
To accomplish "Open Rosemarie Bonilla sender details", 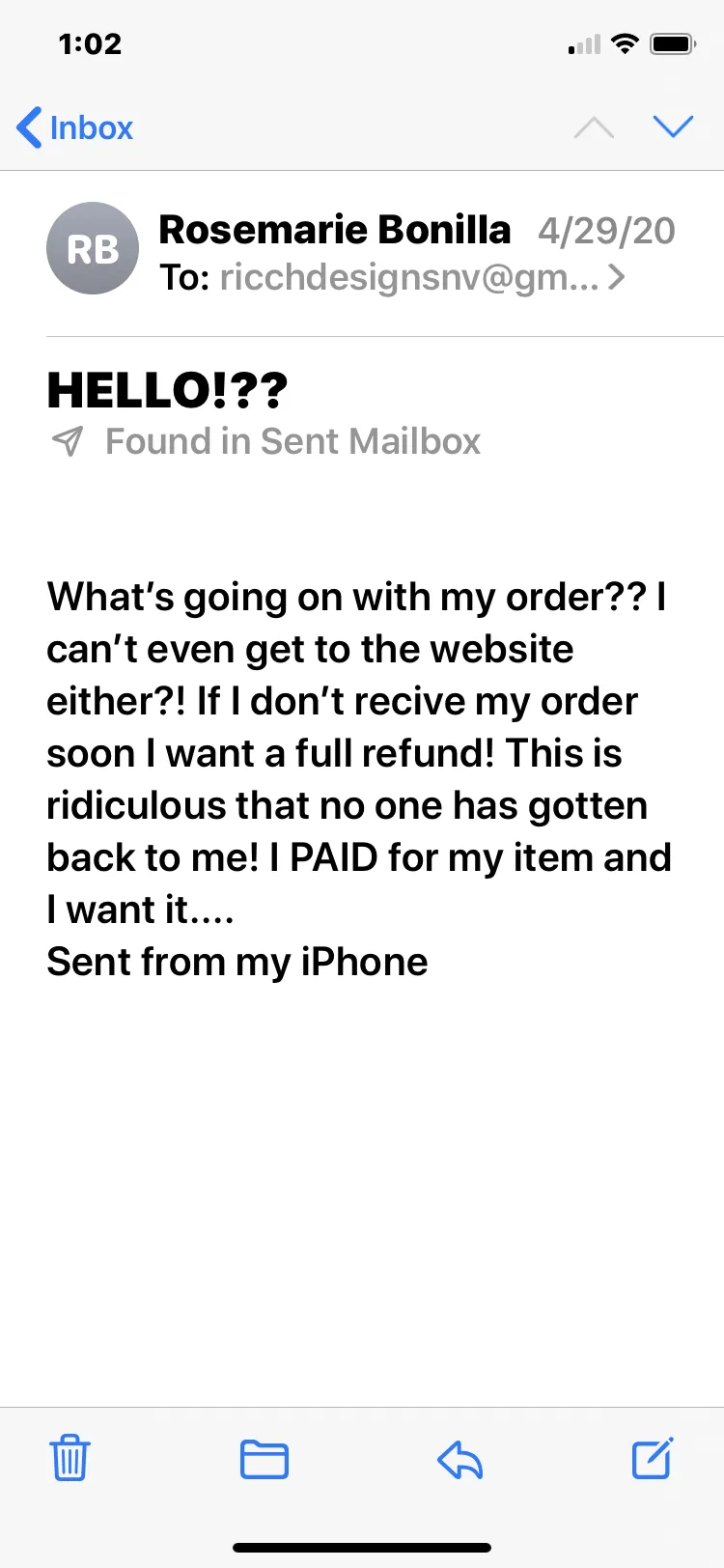I will click(x=334, y=230).
